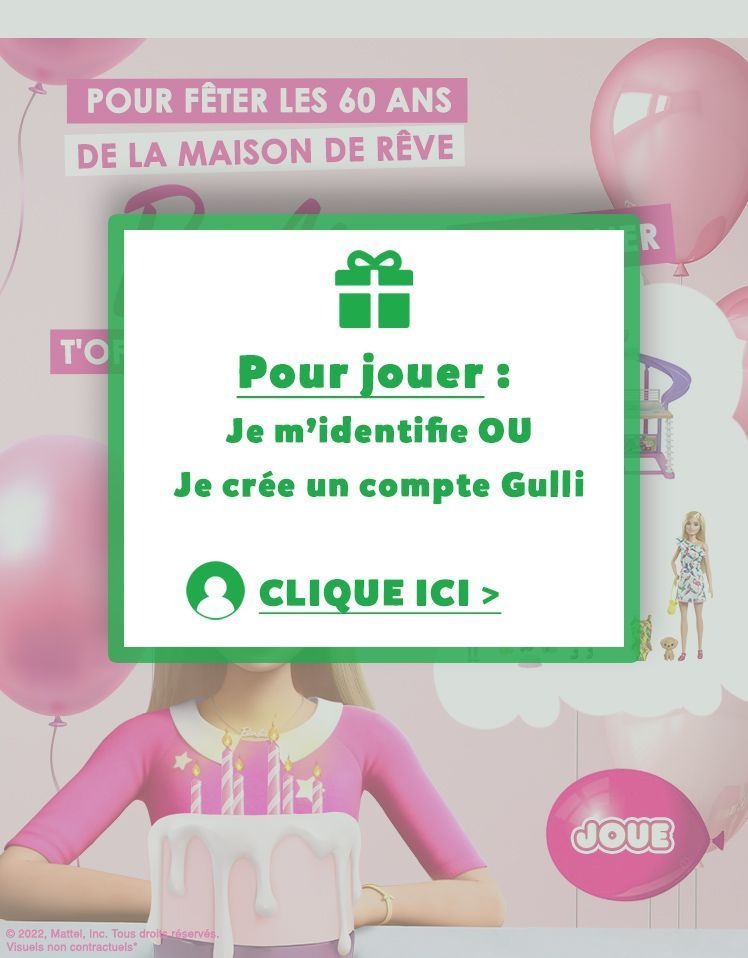Tap the JOUE balloon button
The width and height of the screenshot is (748, 958).
click(622, 834)
